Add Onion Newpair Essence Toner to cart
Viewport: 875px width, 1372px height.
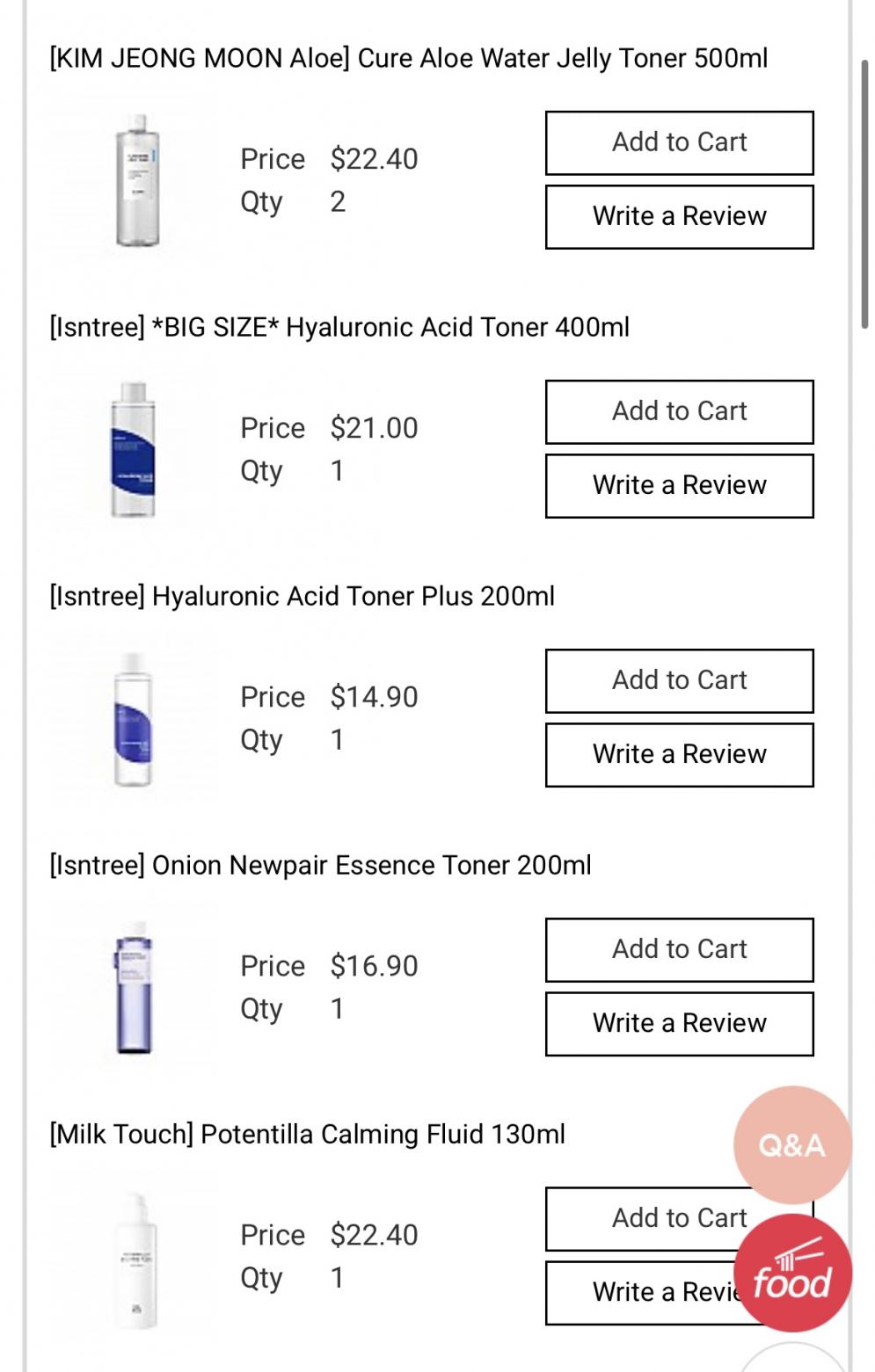pos(679,949)
